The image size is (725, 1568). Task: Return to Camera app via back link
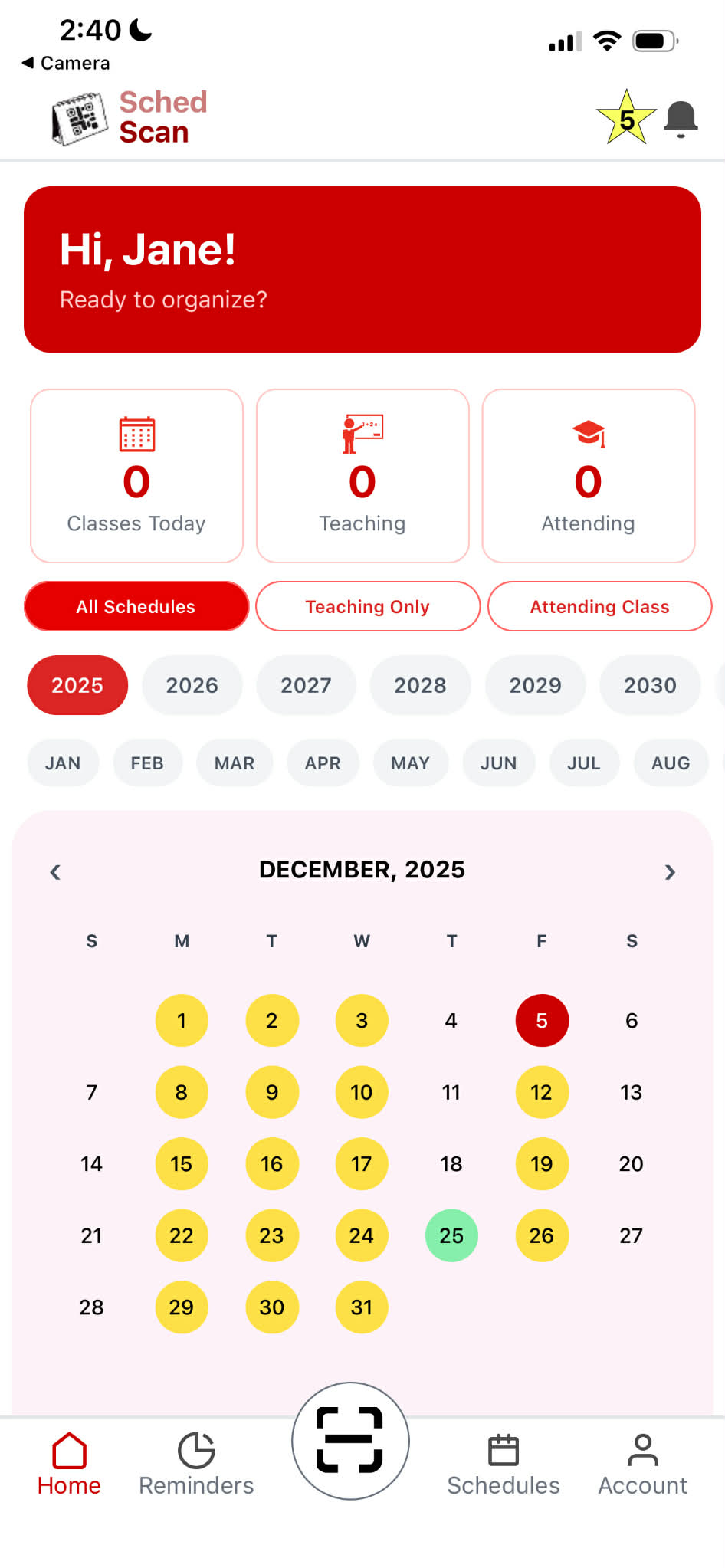(66, 63)
